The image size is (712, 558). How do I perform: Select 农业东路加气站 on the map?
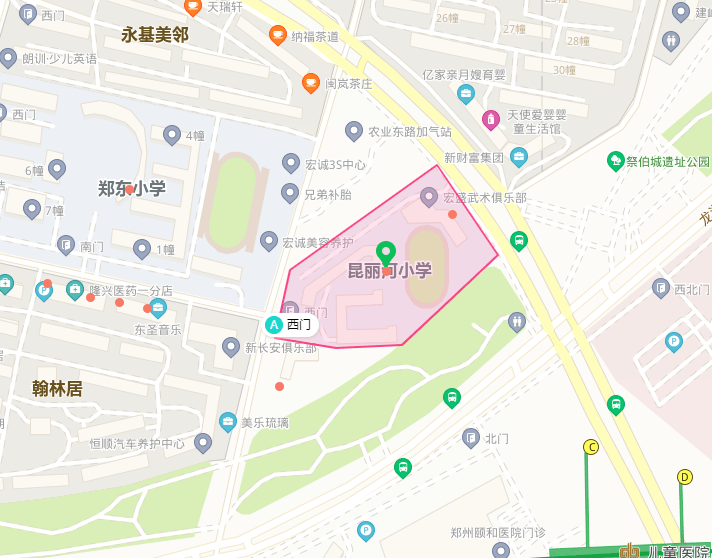pos(353,131)
